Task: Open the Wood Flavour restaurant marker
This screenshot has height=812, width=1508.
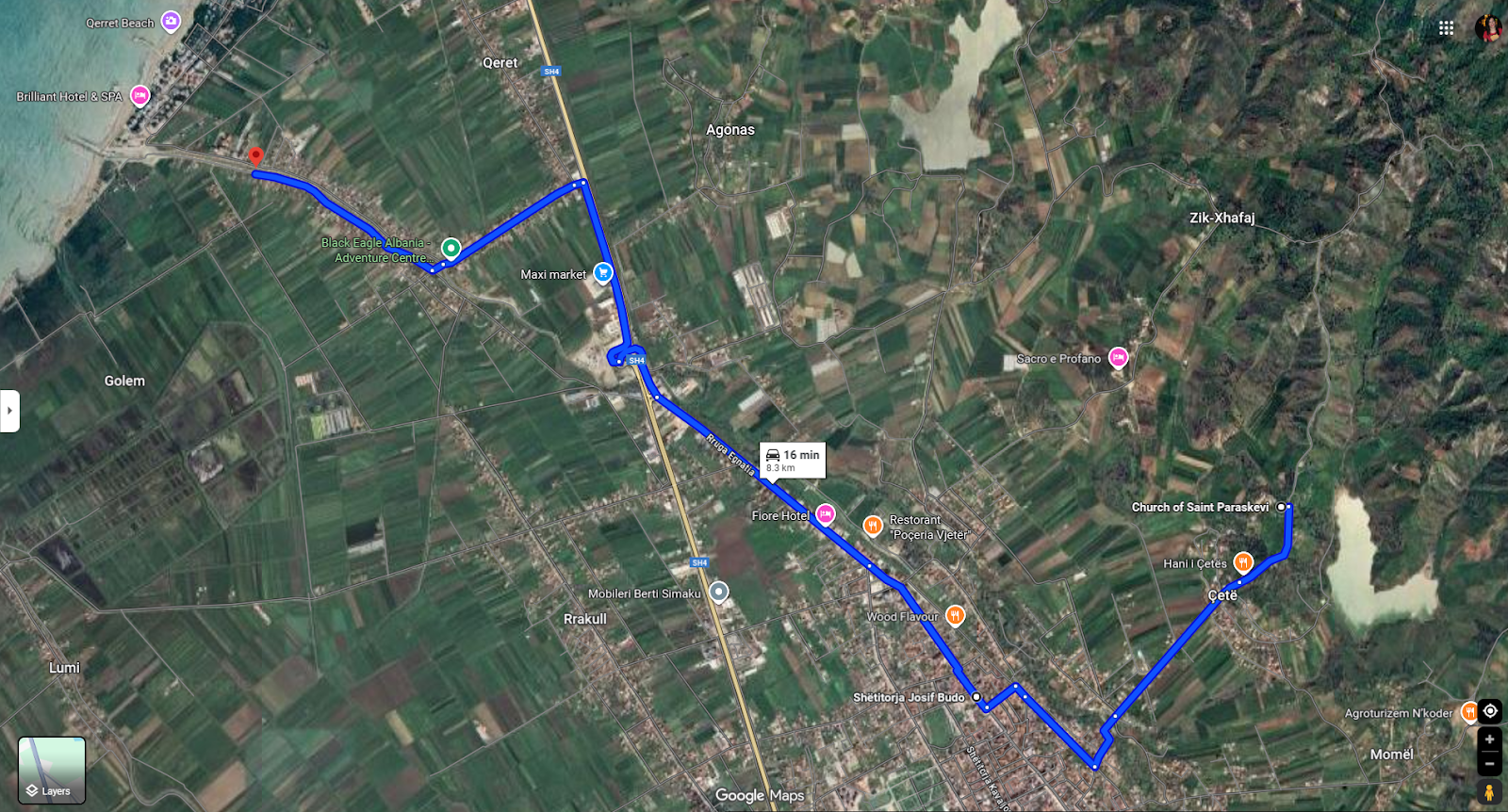Action: pos(955,615)
